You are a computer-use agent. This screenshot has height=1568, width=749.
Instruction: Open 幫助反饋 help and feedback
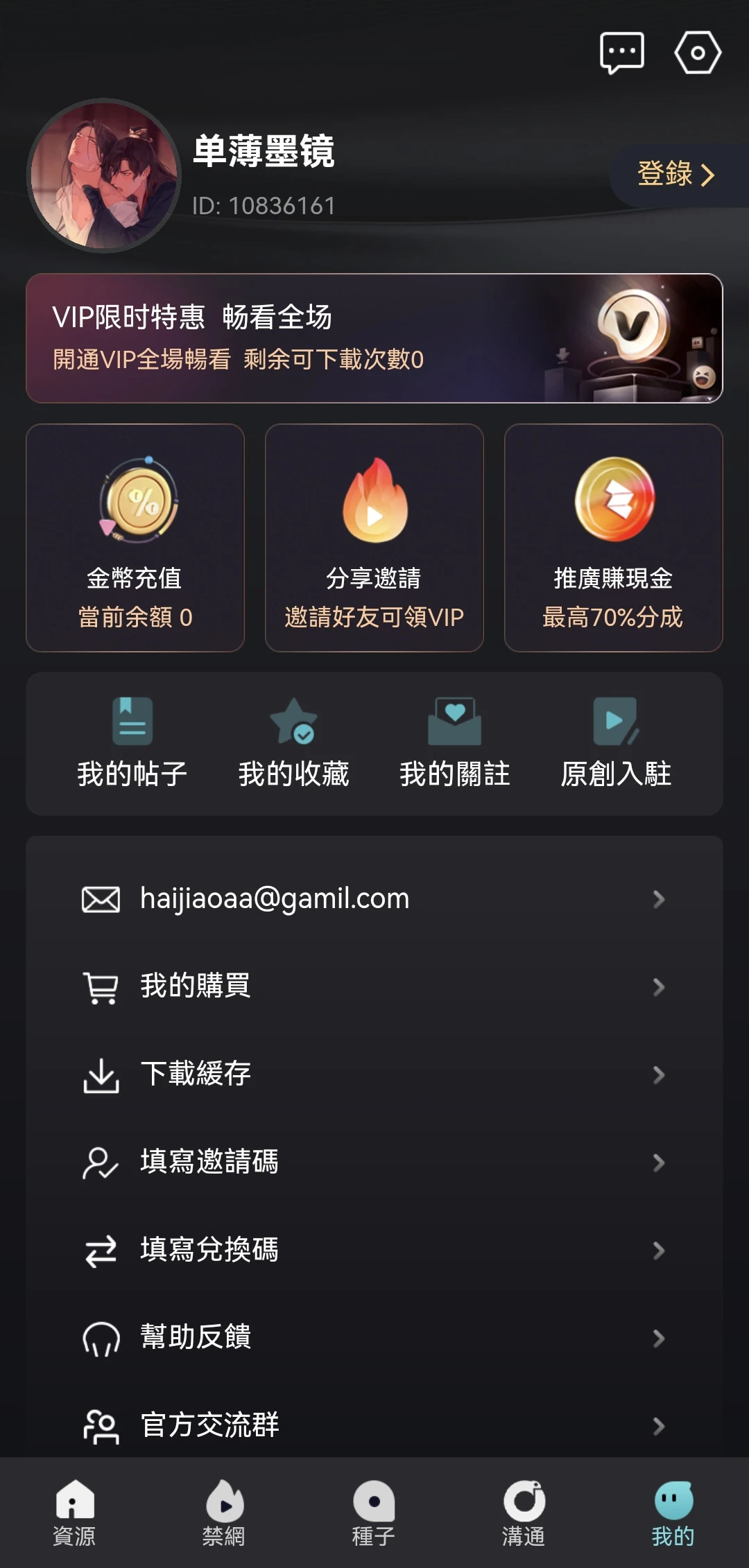tap(374, 1338)
